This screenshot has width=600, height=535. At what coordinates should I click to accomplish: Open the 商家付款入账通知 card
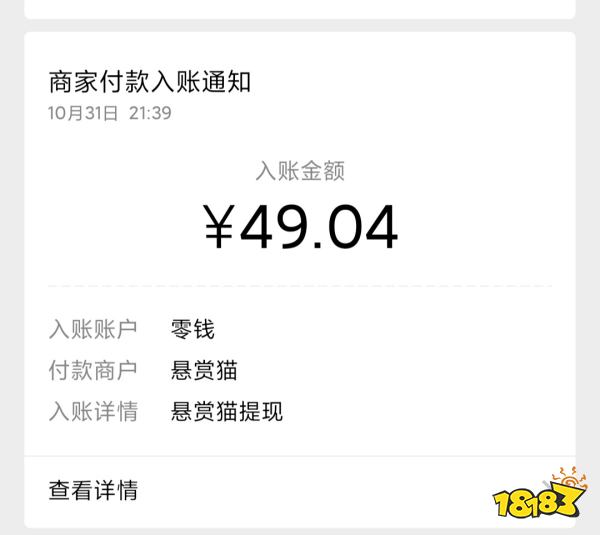[x=150, y=82]
